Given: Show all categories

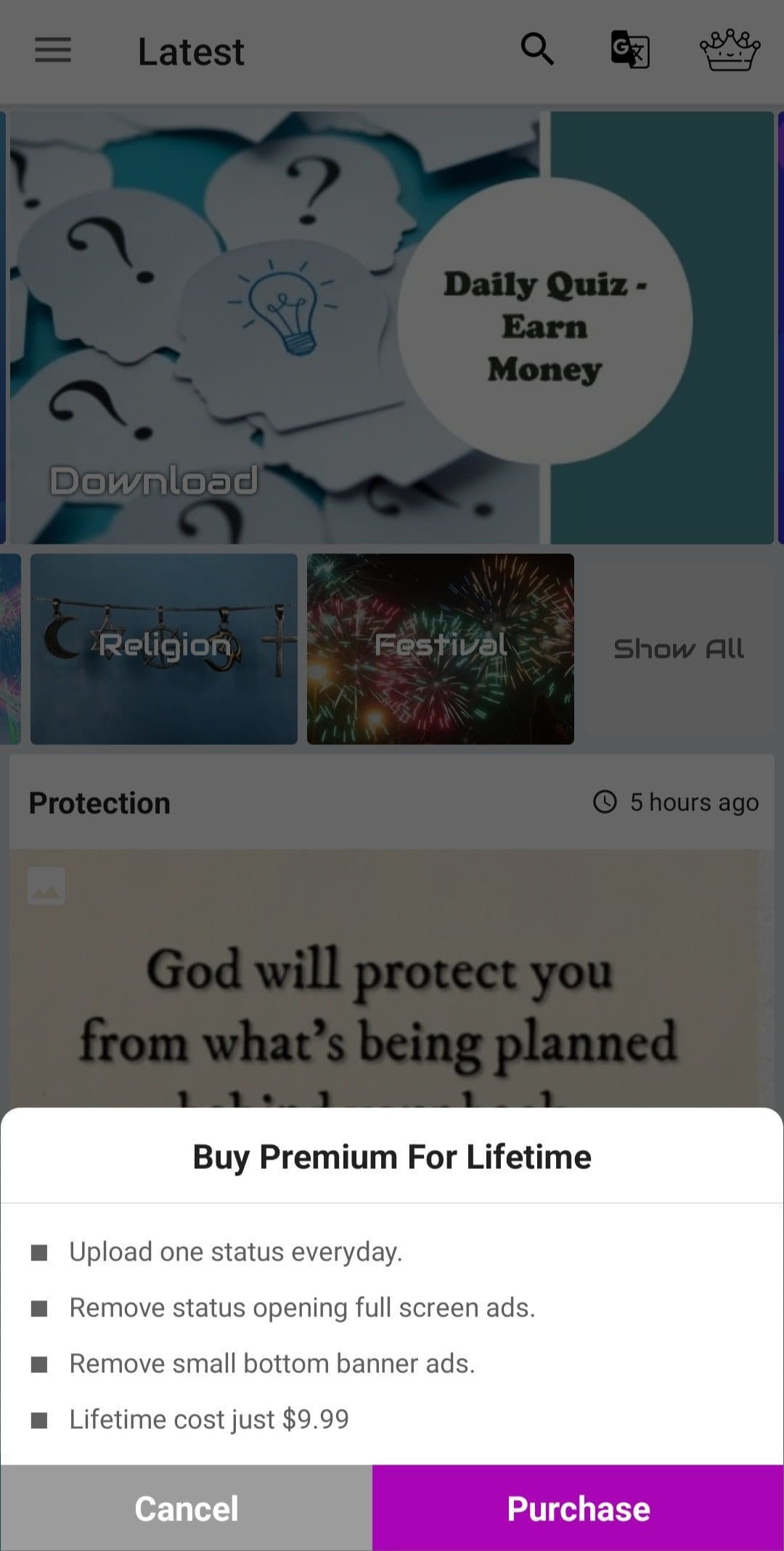Looking at the screenshot, I should coord(679,648).
